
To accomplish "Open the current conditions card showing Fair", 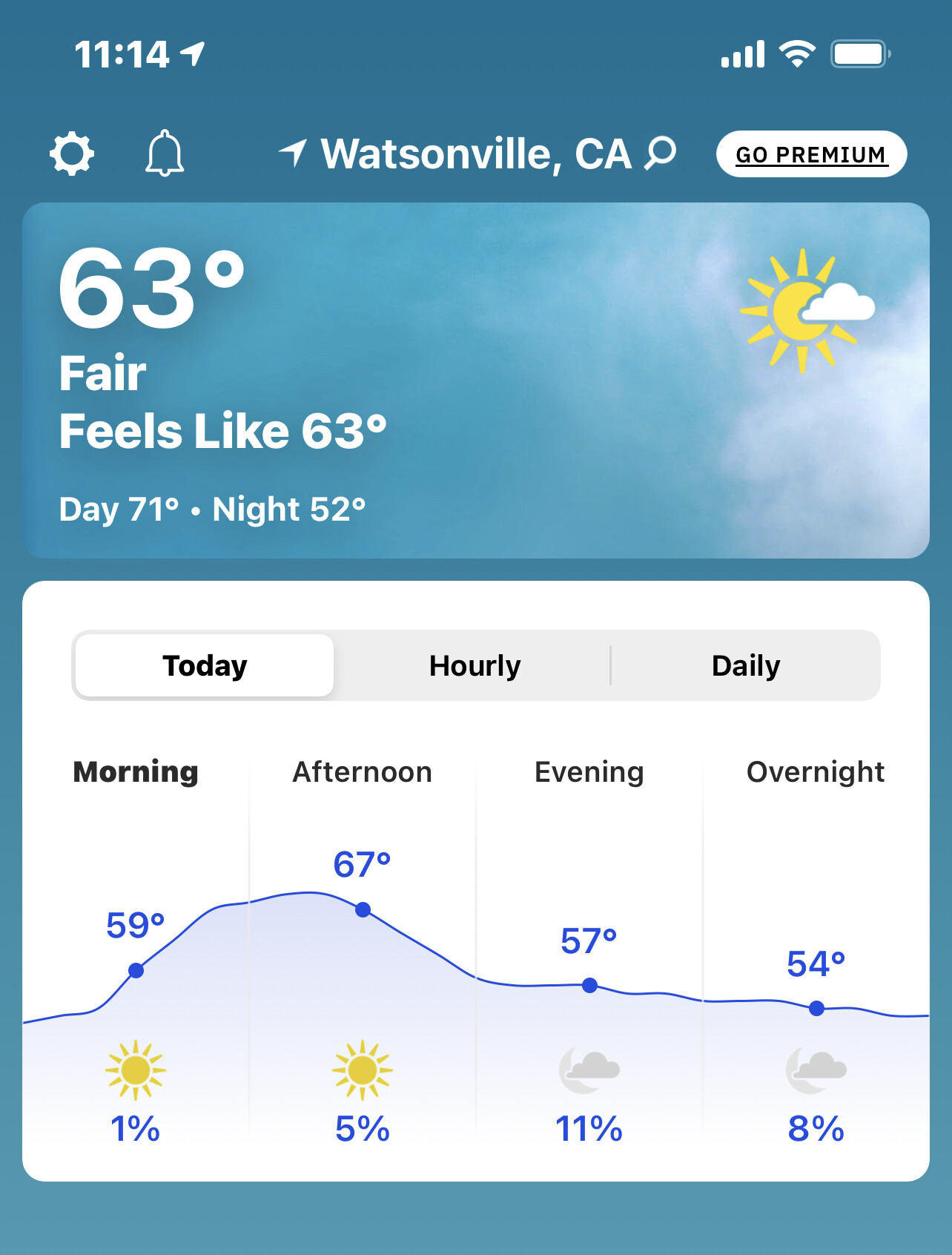I will [475, 380].
